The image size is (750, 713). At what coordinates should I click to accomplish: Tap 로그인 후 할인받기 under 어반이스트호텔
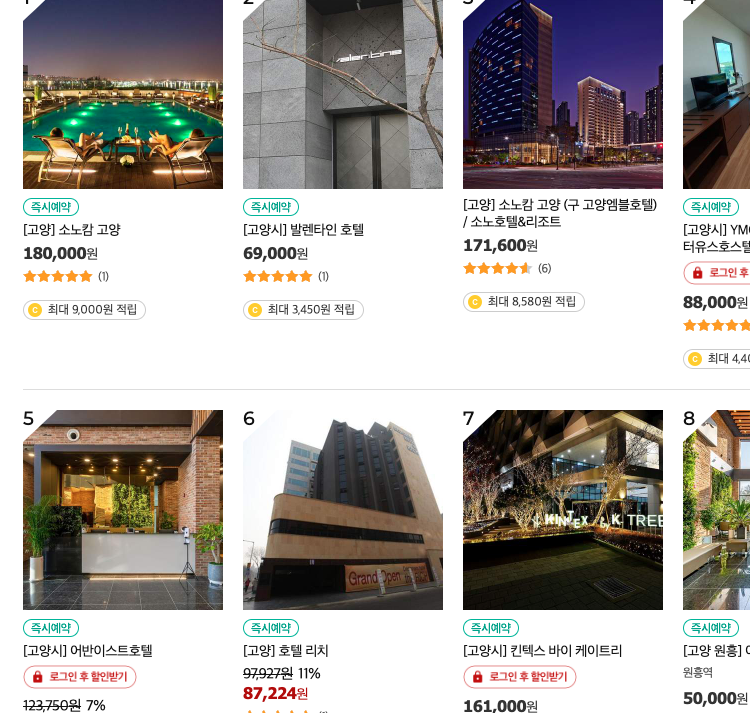click(80, 677)
